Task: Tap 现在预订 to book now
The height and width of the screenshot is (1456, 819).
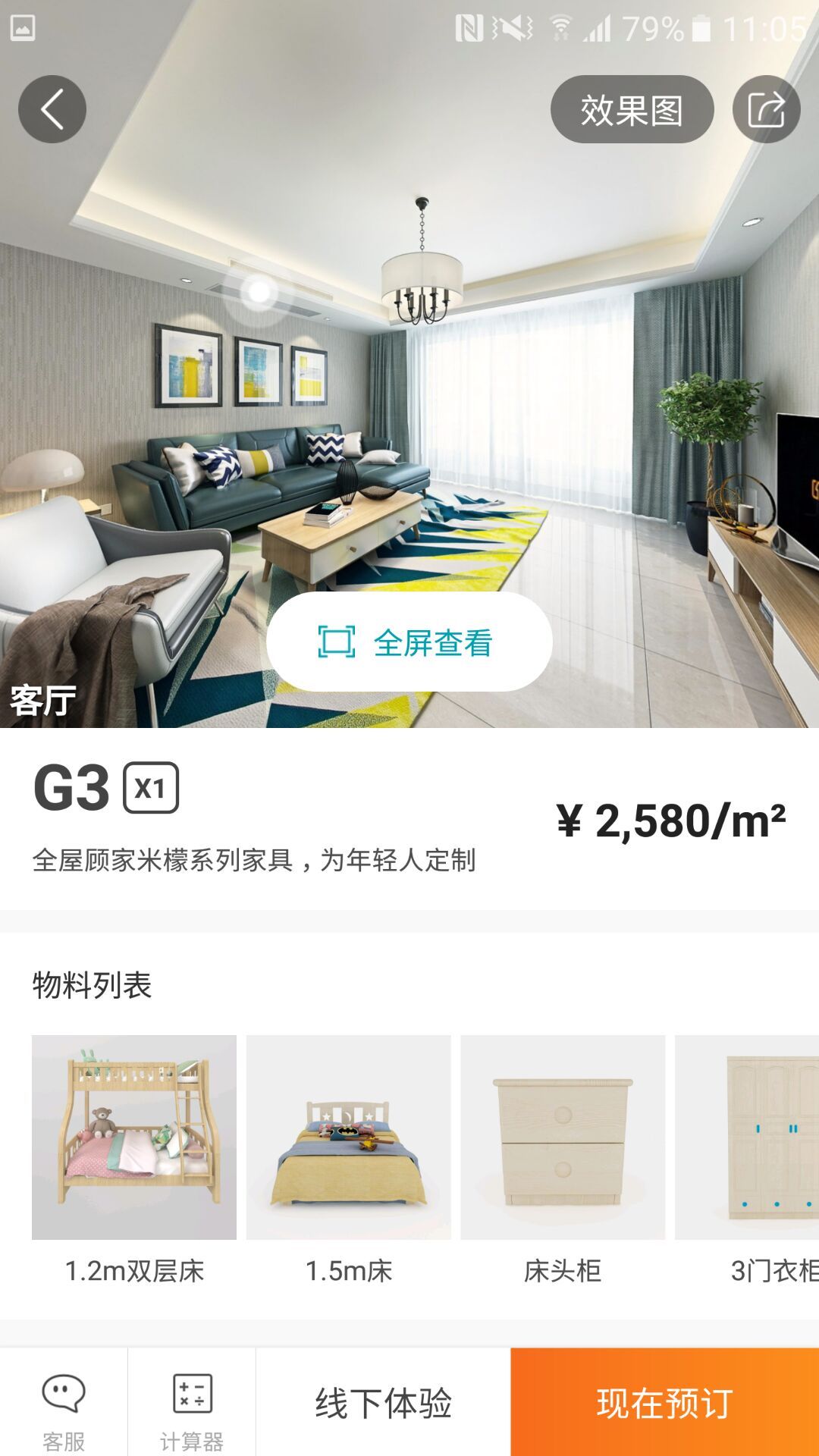Action: pos(664,1403)
